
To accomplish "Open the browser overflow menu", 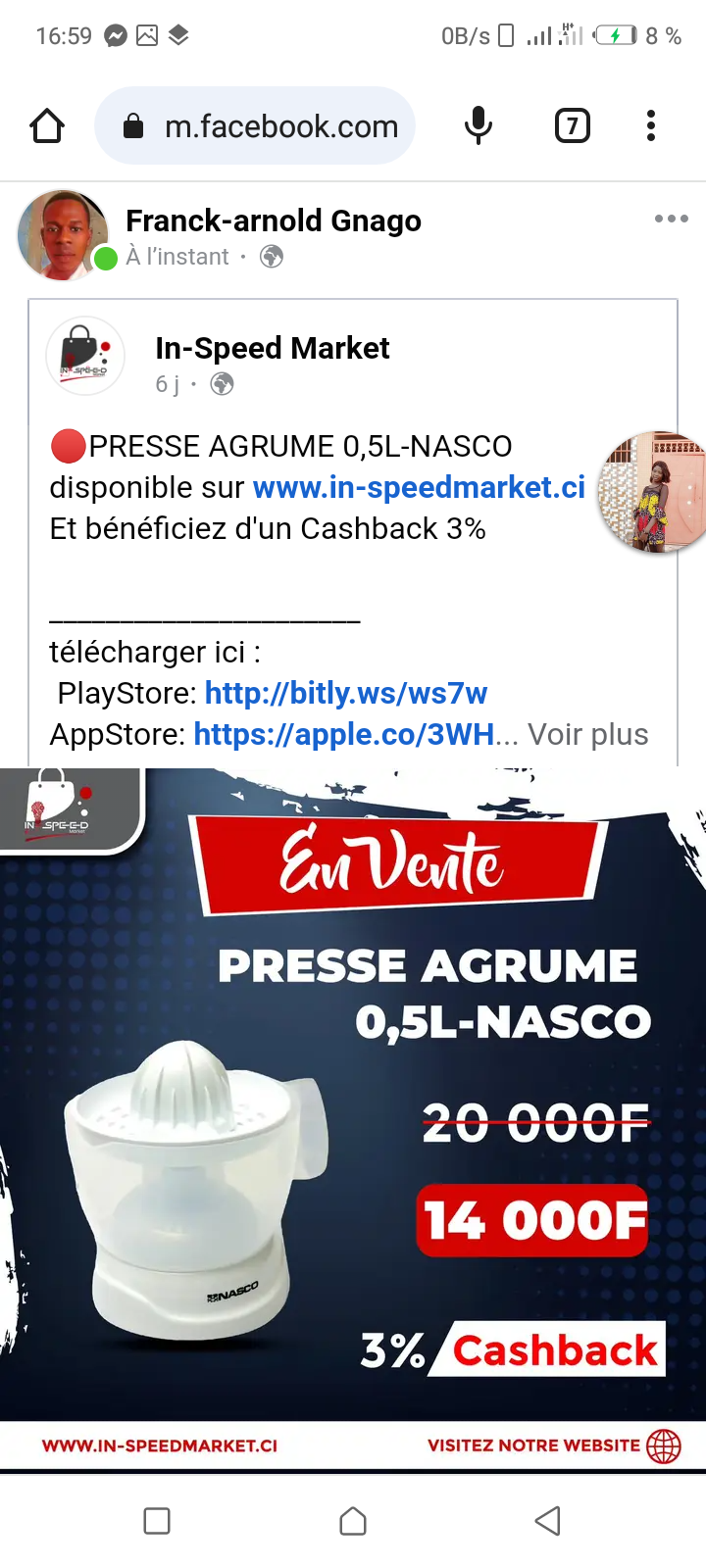I will tap(651, 126).
